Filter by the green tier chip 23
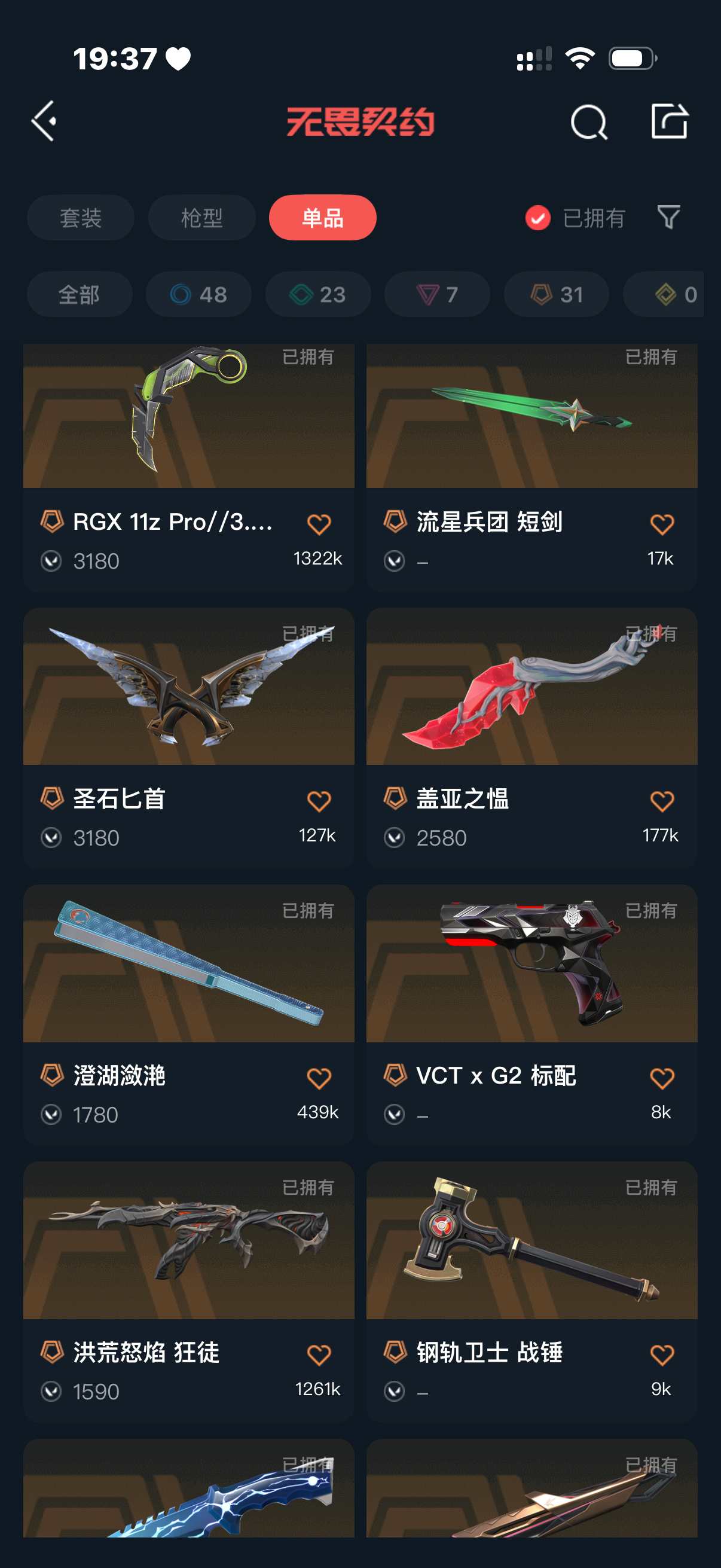Viewport: 721px width, 1568px height. tap(317, 295)
